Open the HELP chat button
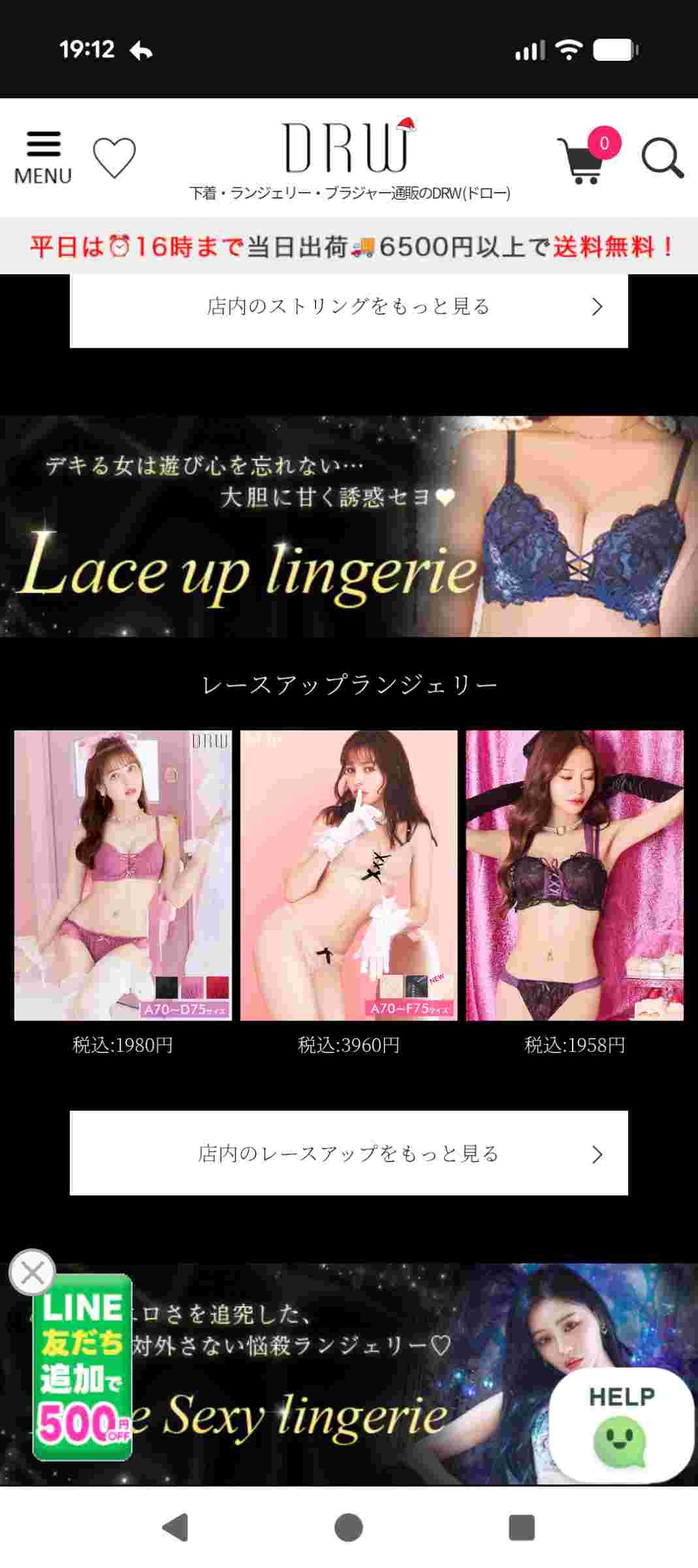The image size is (698, 1568). [621, 1424]
